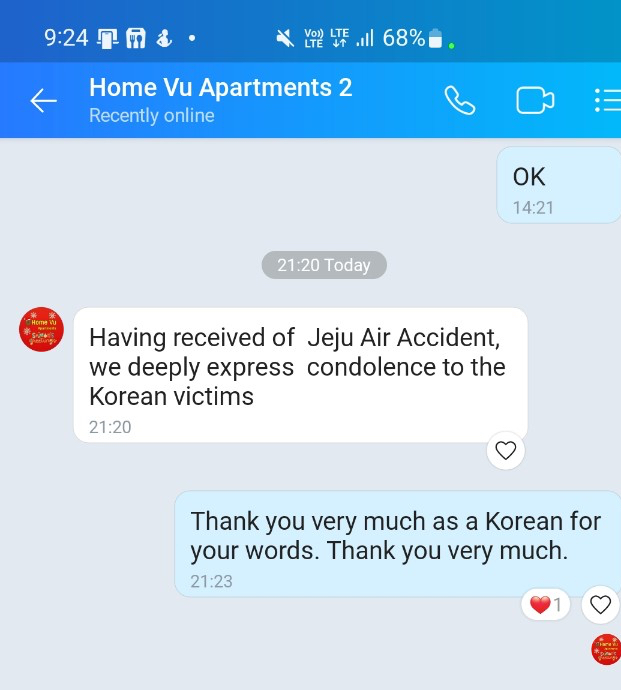Open sender's avatar beside the condolence message
Screen dimensions: 621x690
coord(41,329)
